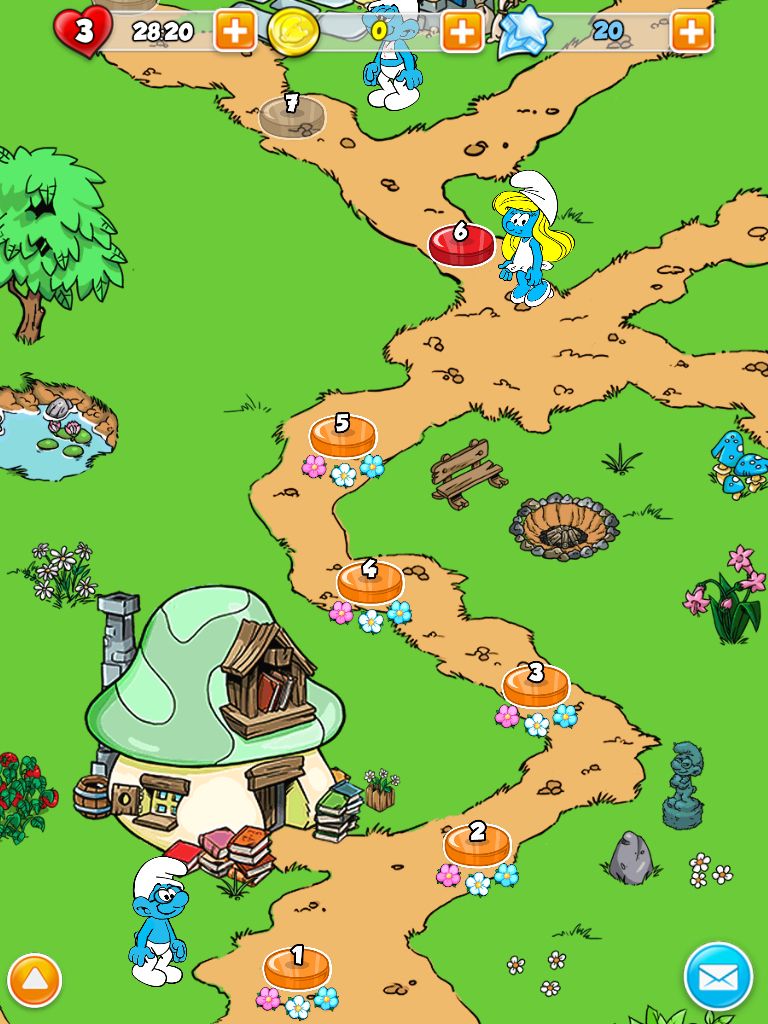768x1024 pixels.
Task: Add more lives with the plus button
Action: pos(235,31)
